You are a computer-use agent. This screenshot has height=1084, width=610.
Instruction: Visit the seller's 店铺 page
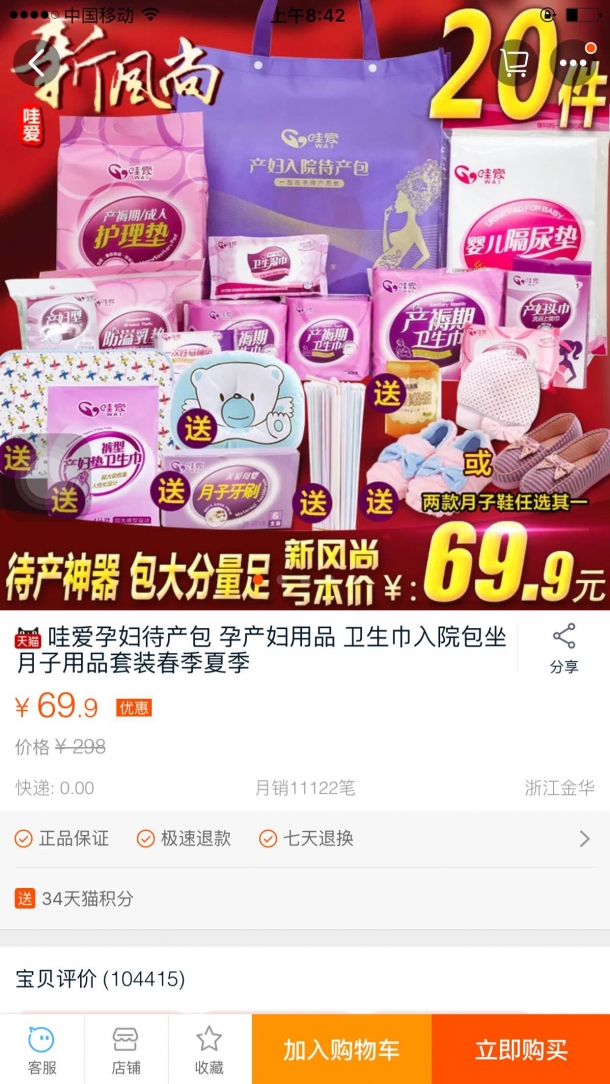click(x=126, y=1050)
